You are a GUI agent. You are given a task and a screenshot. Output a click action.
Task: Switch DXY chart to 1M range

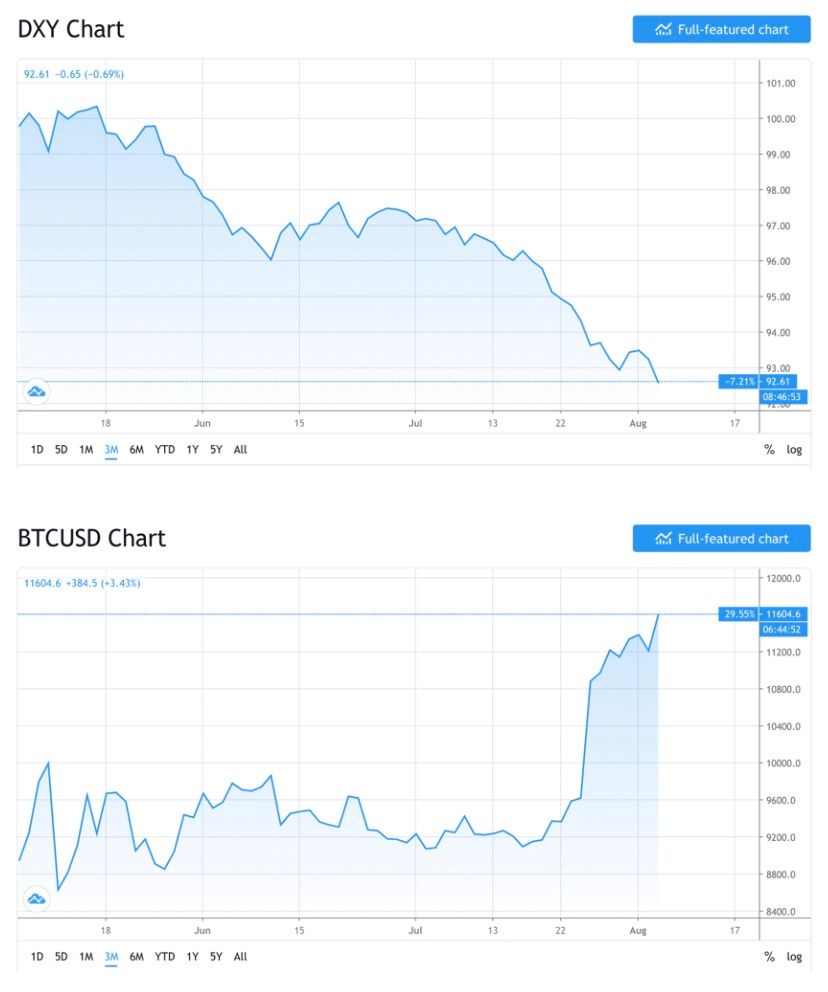pyautogui.click(x=86, y=450)
